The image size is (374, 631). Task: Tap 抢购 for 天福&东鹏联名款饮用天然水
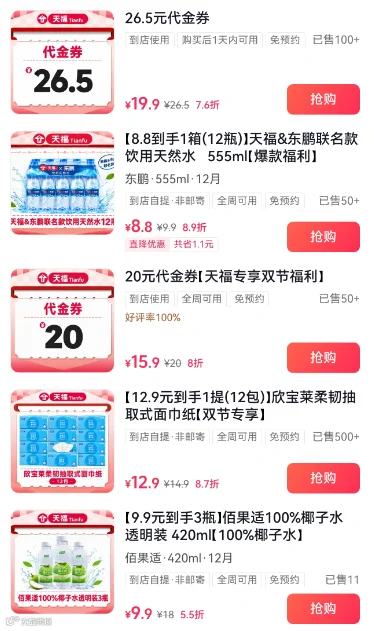point(323,237)
